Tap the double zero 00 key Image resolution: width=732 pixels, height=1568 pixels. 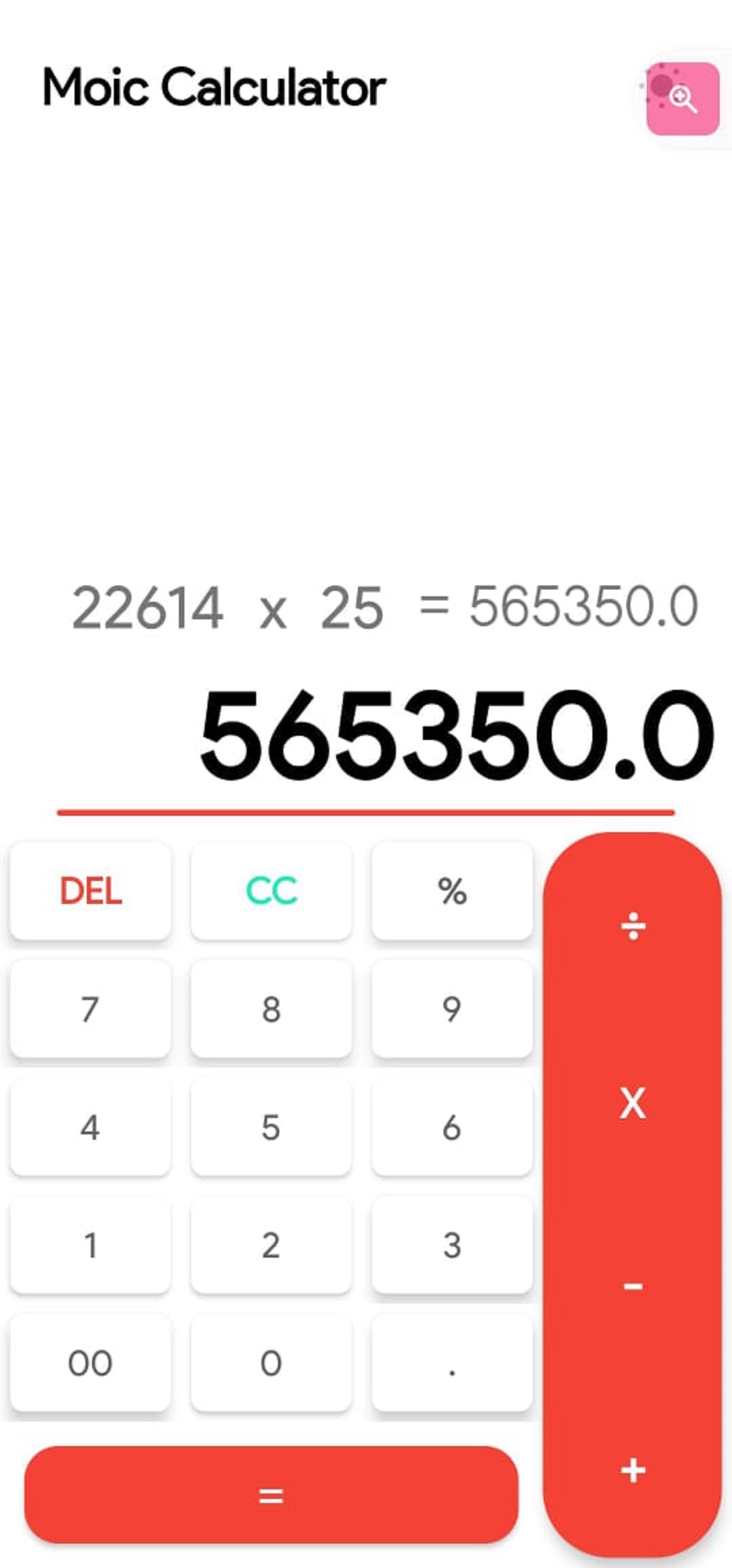tap(90, 1363)
